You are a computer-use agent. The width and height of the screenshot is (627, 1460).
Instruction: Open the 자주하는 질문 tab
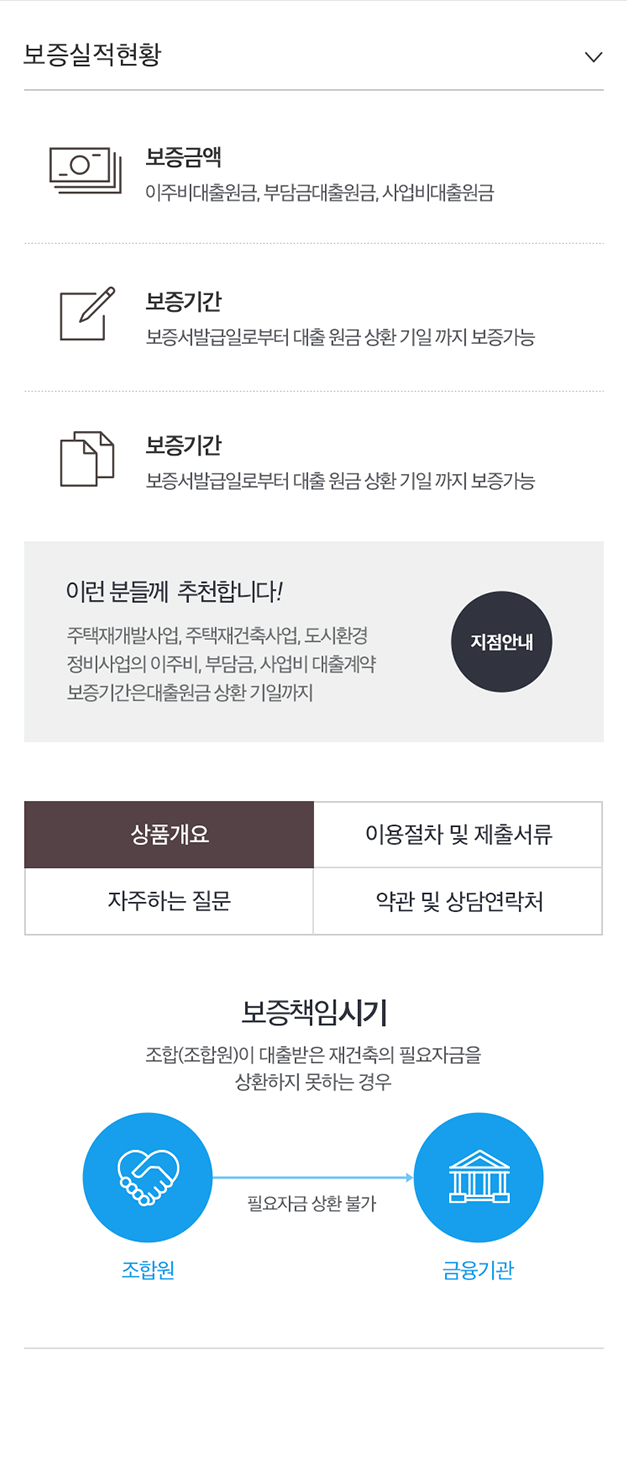[169, 901]
